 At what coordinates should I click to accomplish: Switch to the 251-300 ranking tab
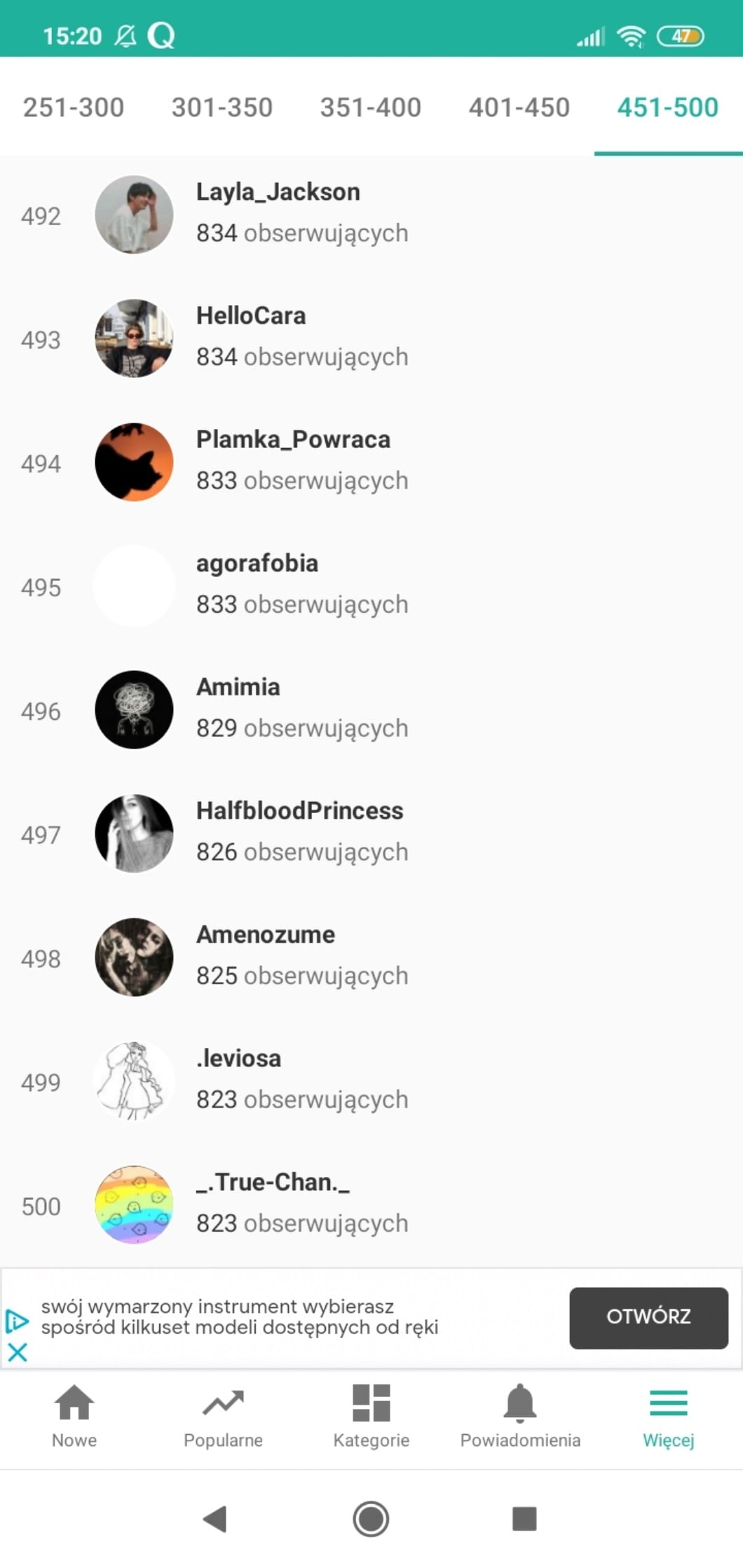click(x=74, y=107)
